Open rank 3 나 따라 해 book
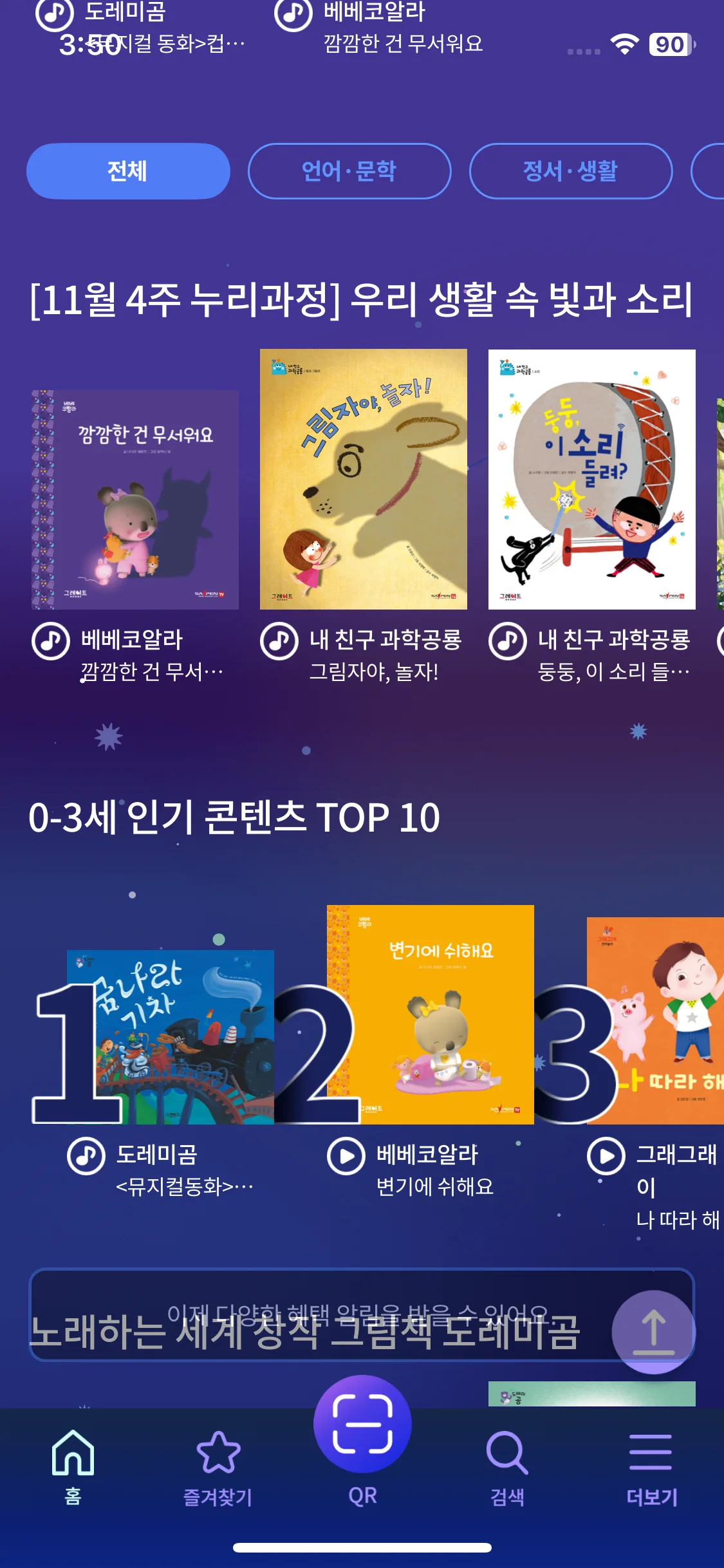 coord(655,1021)
